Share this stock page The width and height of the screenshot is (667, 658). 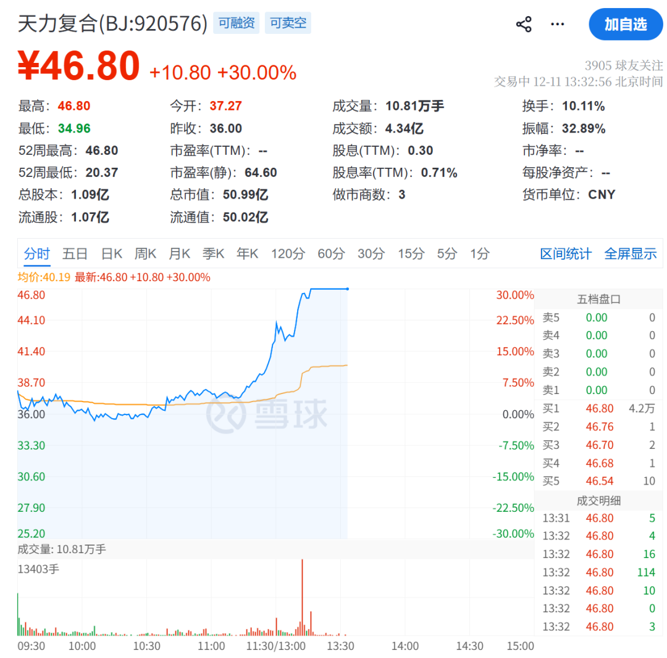pyautogui.click(x=524, y=23)
